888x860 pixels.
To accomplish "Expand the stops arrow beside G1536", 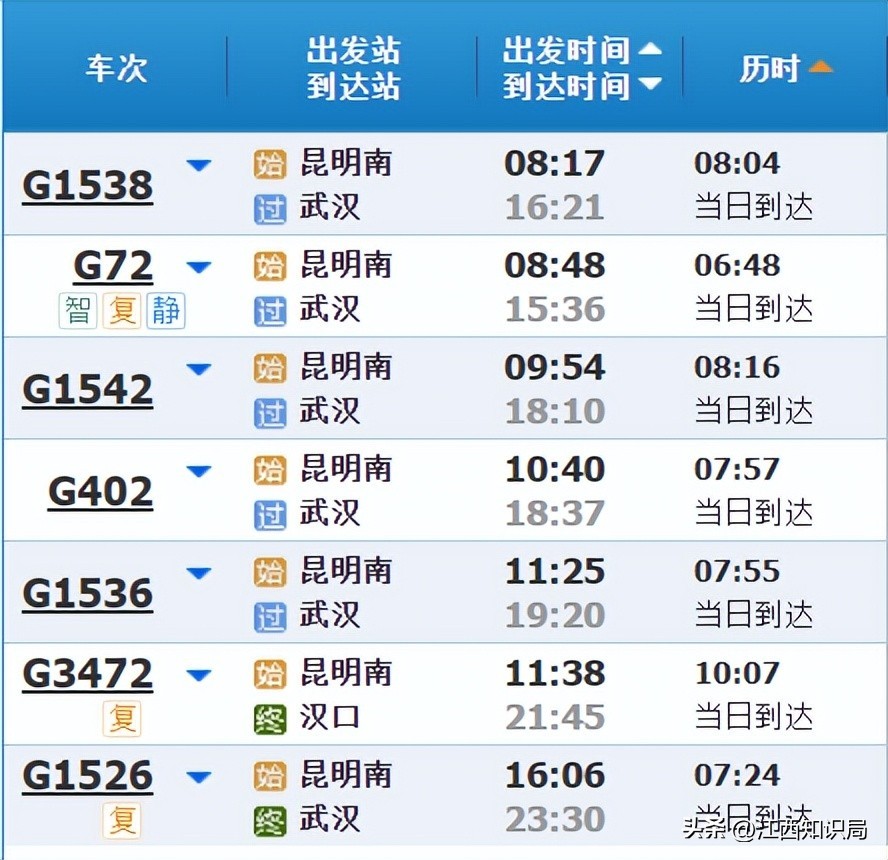I will 199,573.
